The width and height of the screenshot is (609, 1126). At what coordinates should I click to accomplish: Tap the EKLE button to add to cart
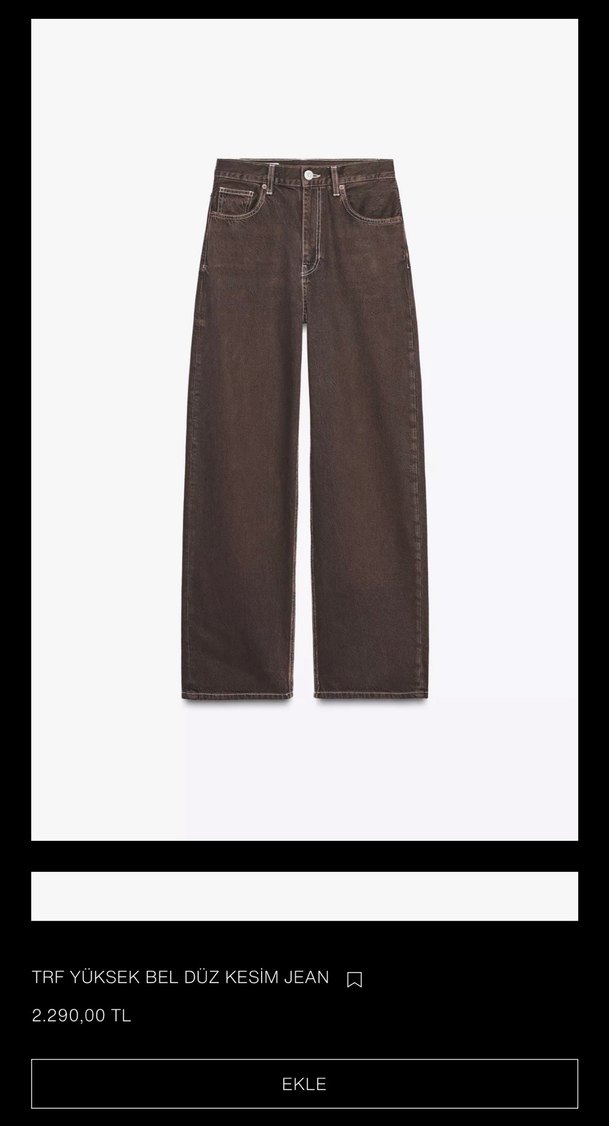(304, 1084)
